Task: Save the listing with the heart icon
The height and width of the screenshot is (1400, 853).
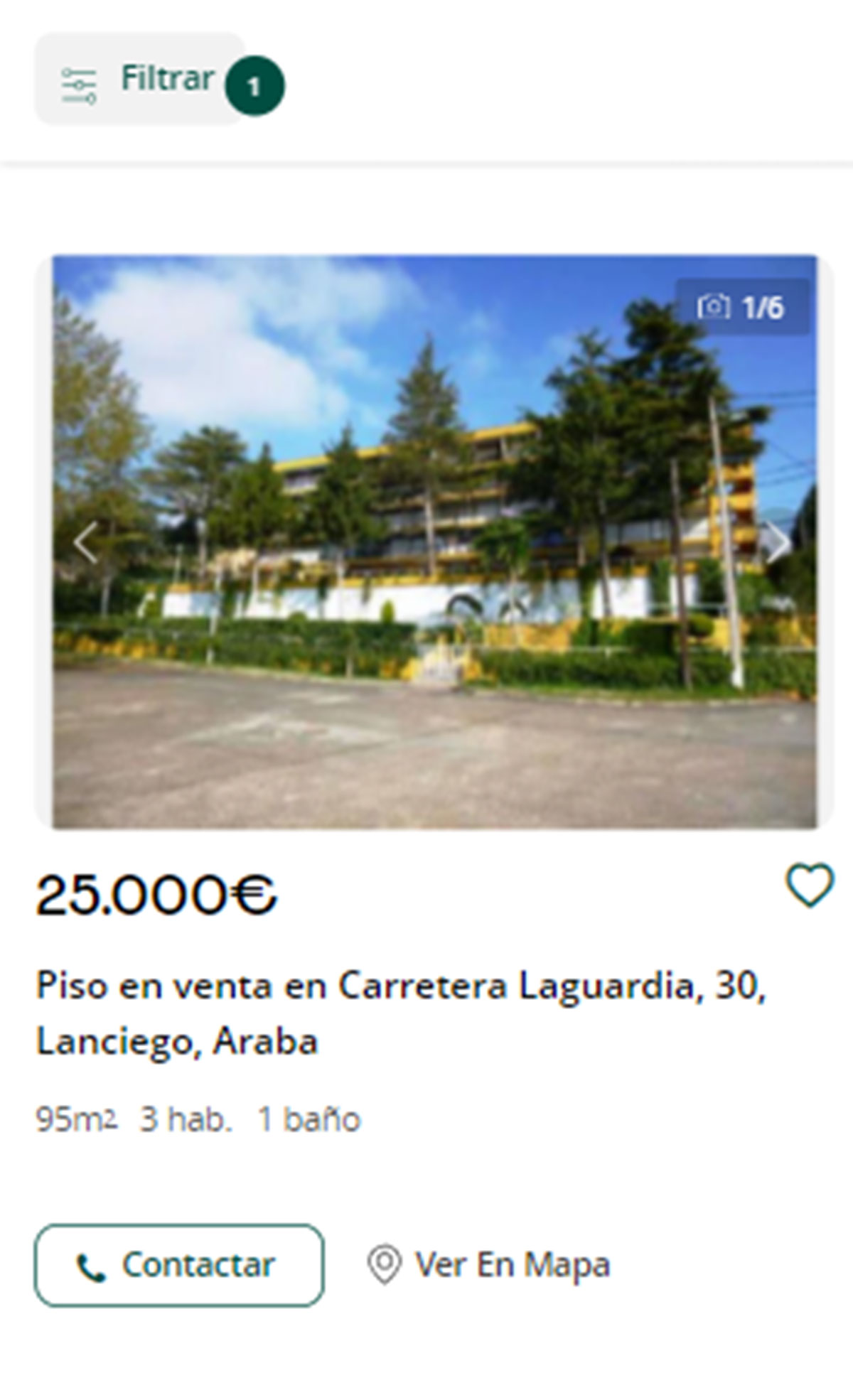Action: tap(809, 885)
